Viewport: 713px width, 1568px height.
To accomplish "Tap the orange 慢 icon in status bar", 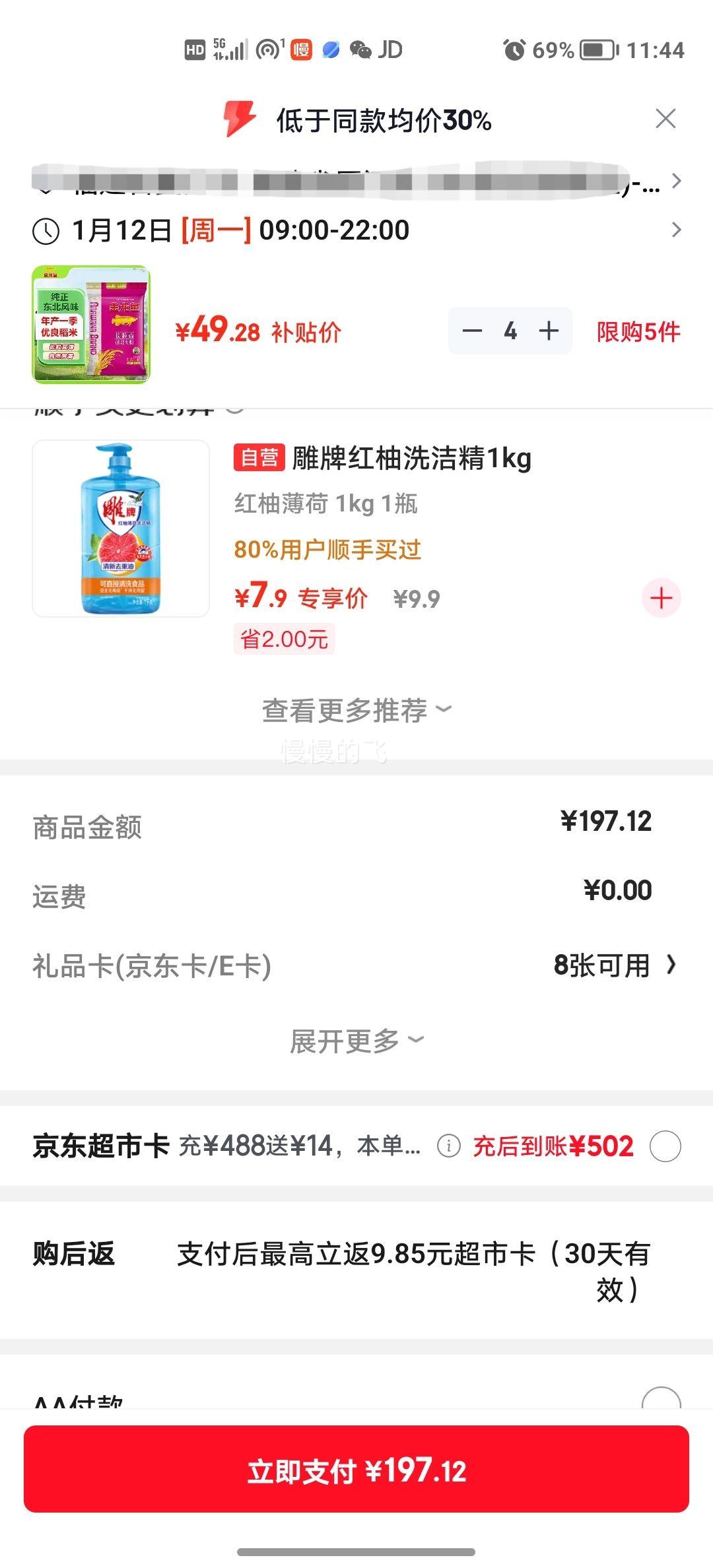I will click(300, 49).
